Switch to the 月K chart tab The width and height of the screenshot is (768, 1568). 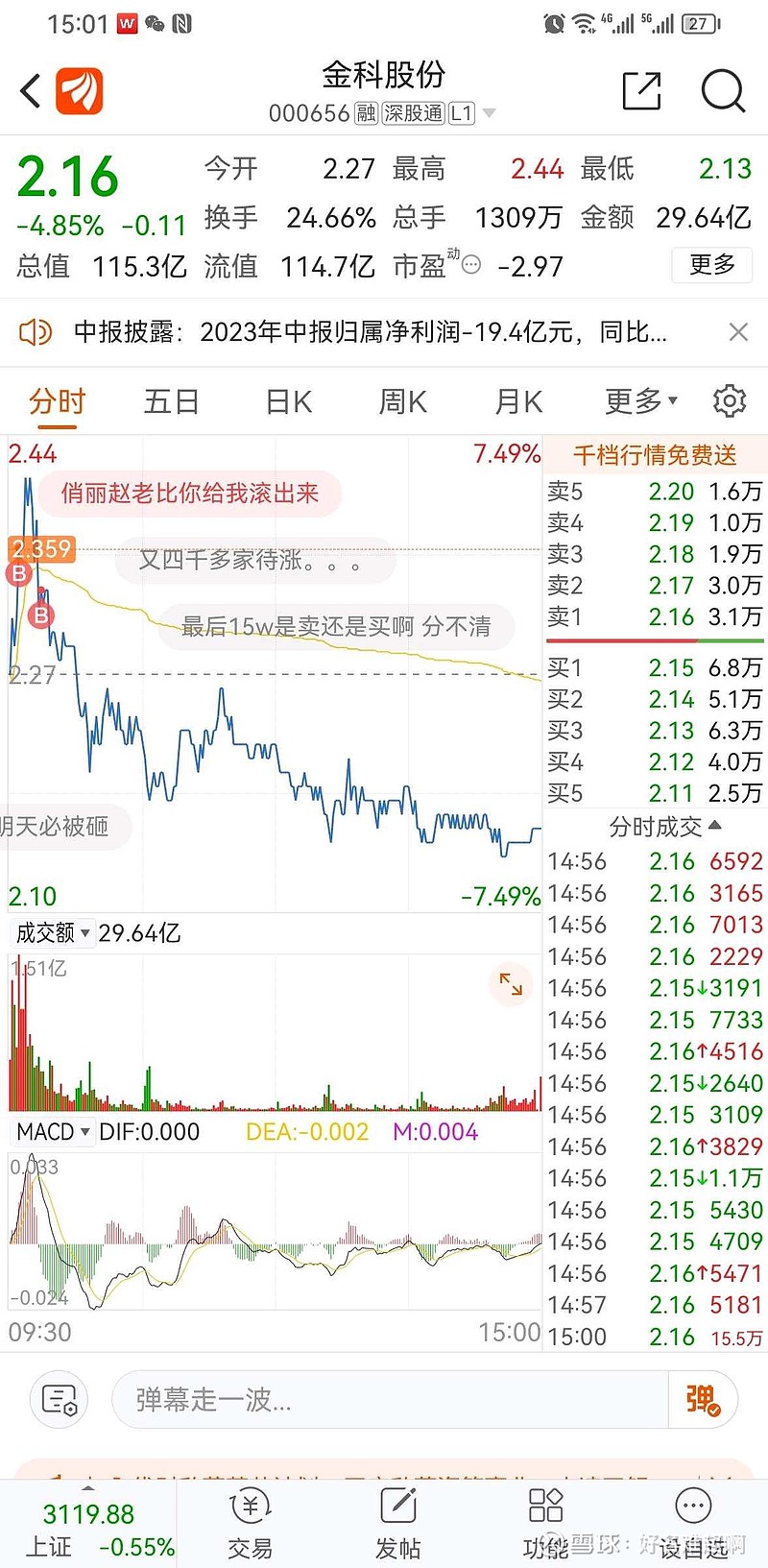pyautogui.click(x=518, y=401)
